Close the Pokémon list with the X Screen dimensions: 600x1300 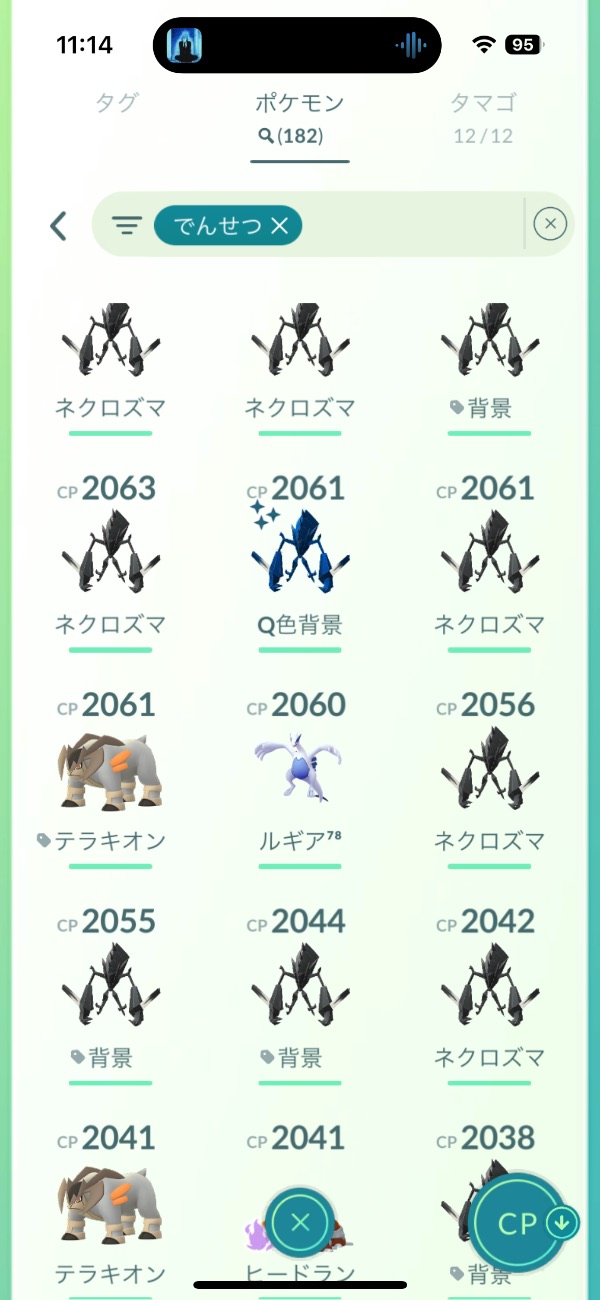point(300,1221)
